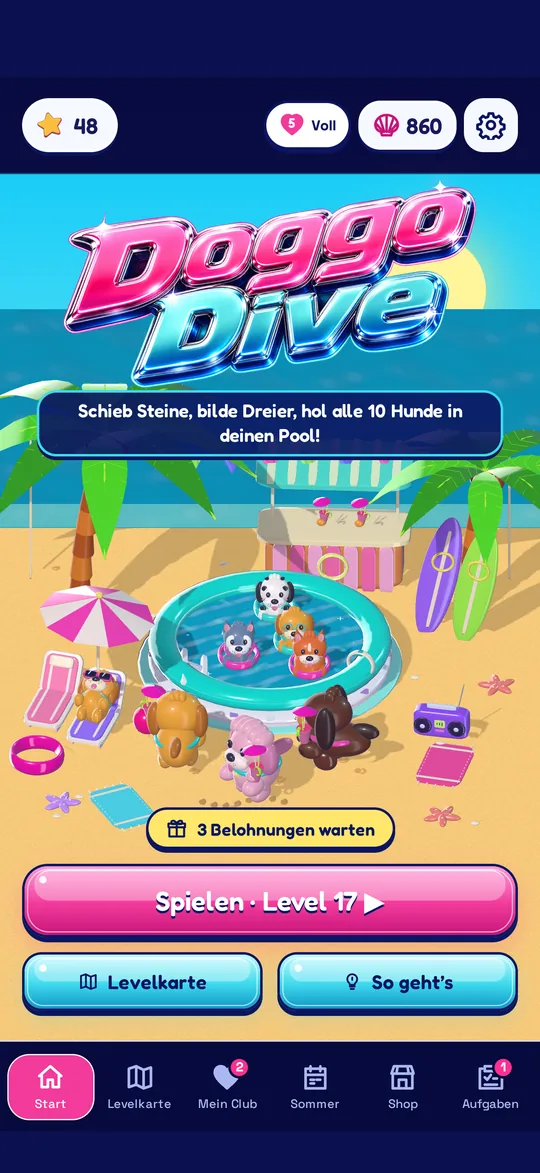Claim the 3 Belohnungen warten rewards
The height and width of the screenshot is (1173, 540).
[270, 829]
